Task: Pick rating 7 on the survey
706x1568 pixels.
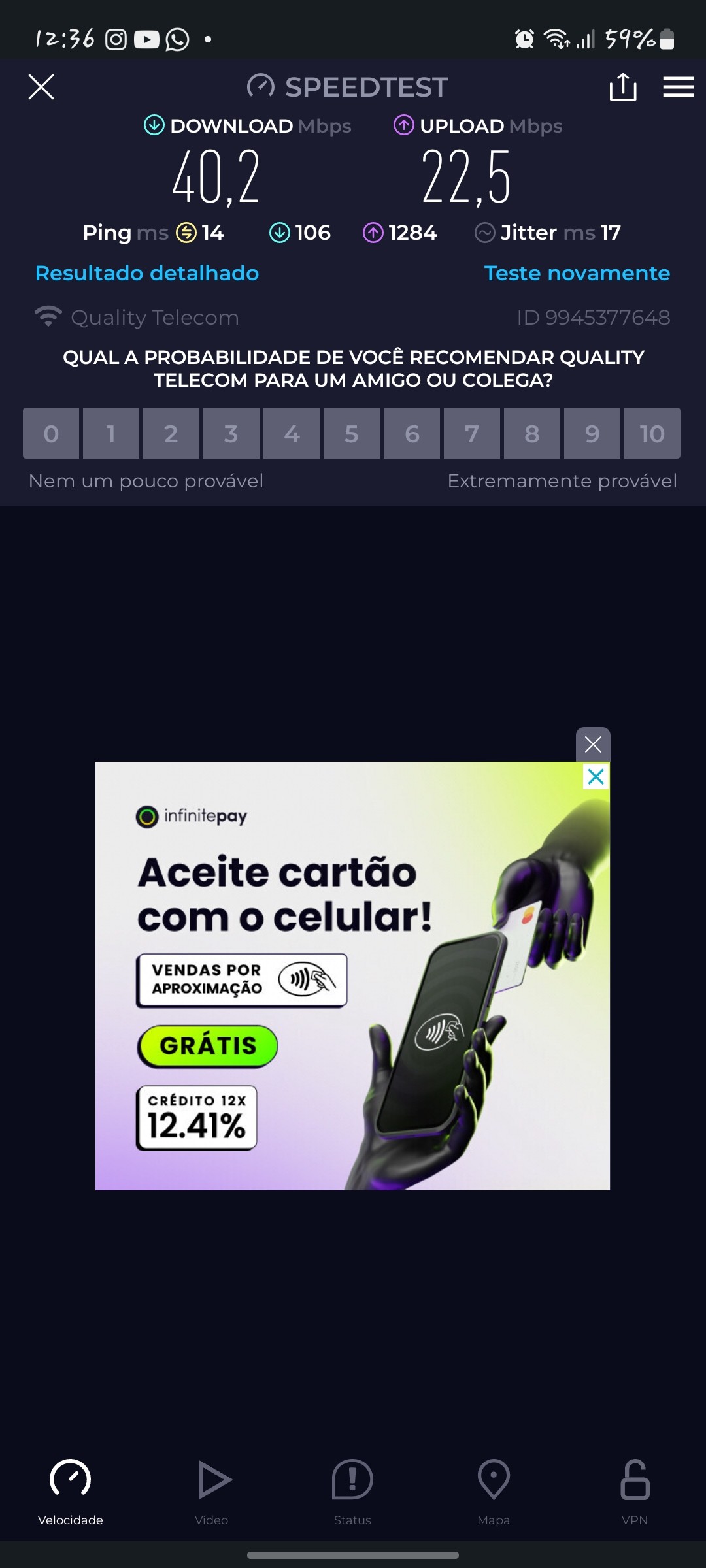Action: point(472,433)
